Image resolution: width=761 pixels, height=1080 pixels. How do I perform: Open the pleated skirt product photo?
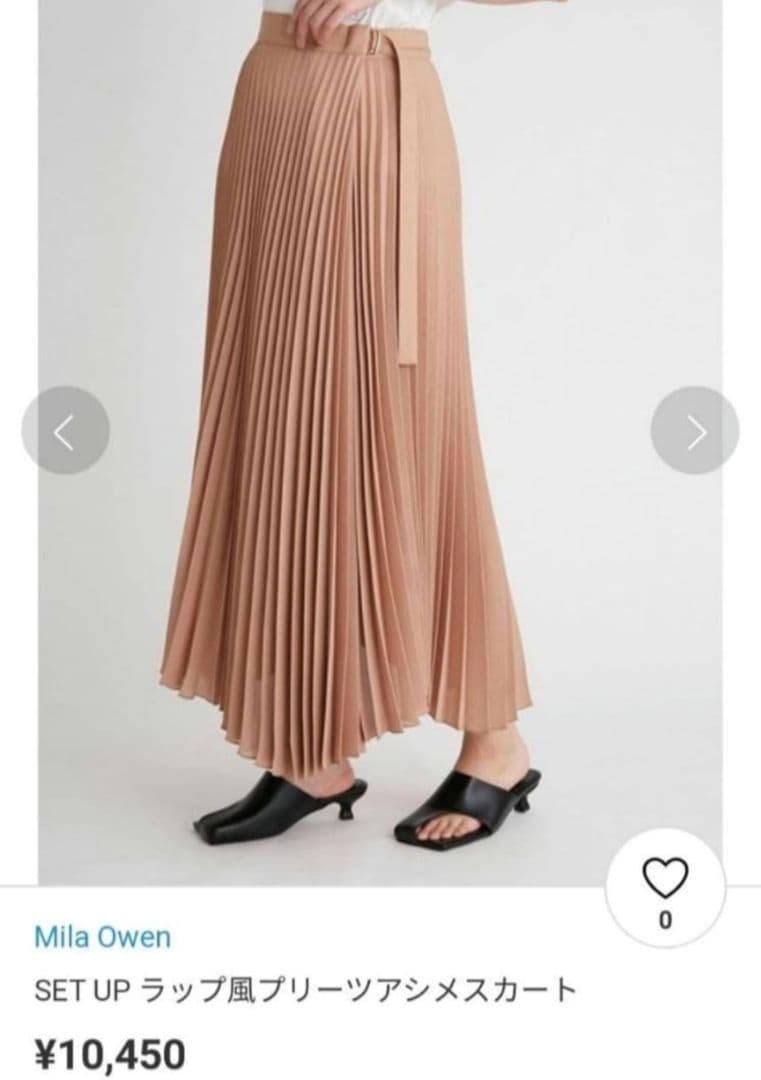pos(380,442)
